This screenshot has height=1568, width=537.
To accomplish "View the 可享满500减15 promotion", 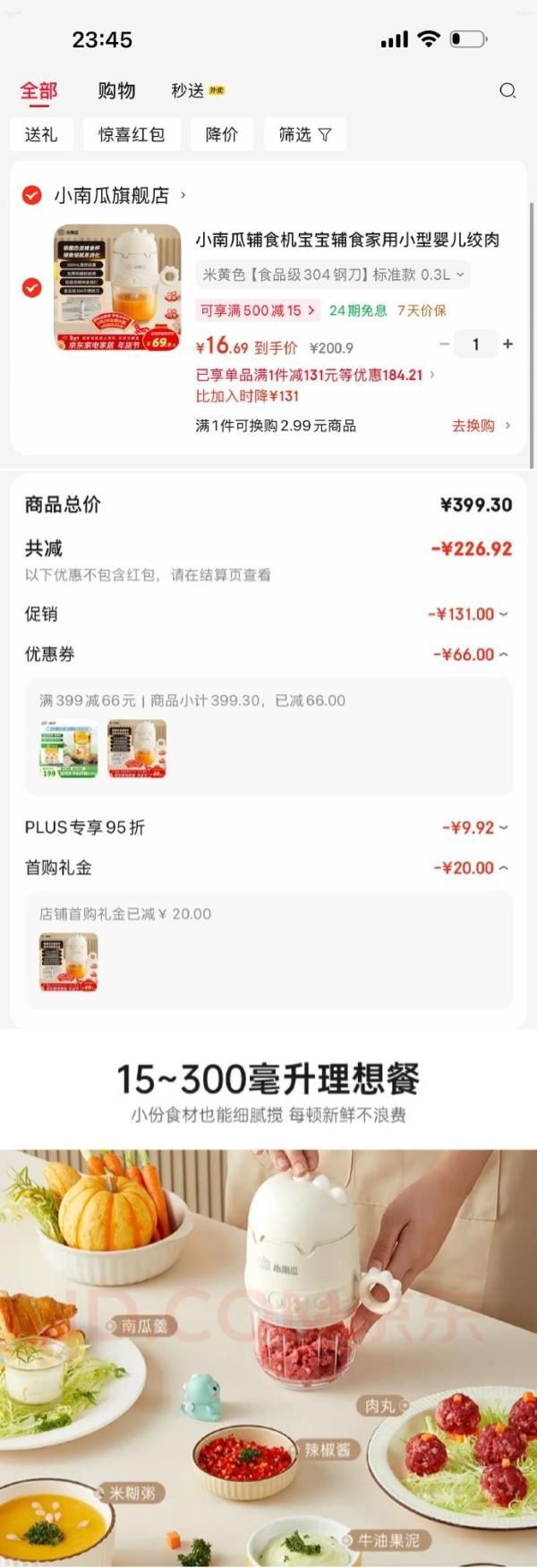I will [x=257, y=310].
